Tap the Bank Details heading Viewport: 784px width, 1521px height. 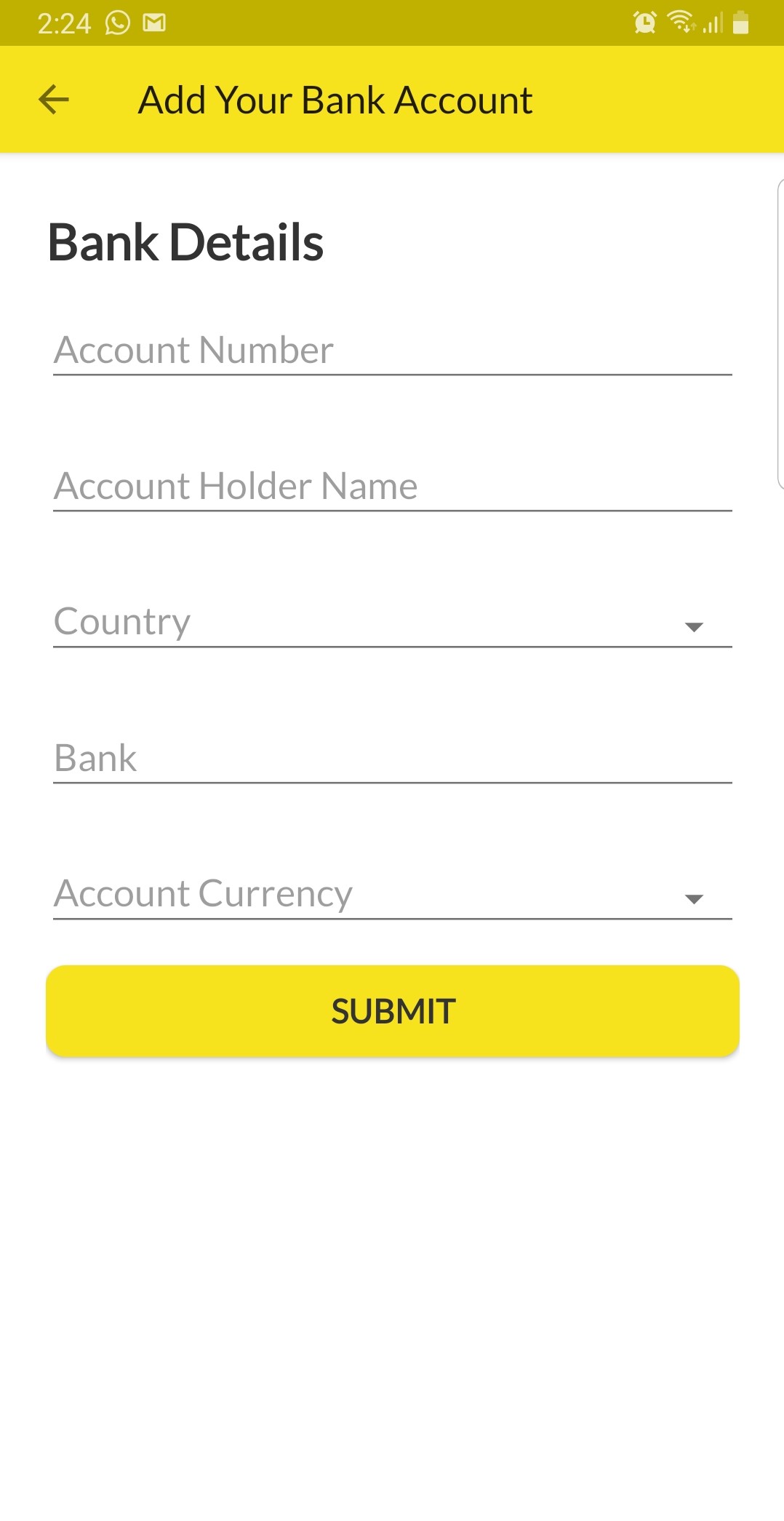click(186, 242)
